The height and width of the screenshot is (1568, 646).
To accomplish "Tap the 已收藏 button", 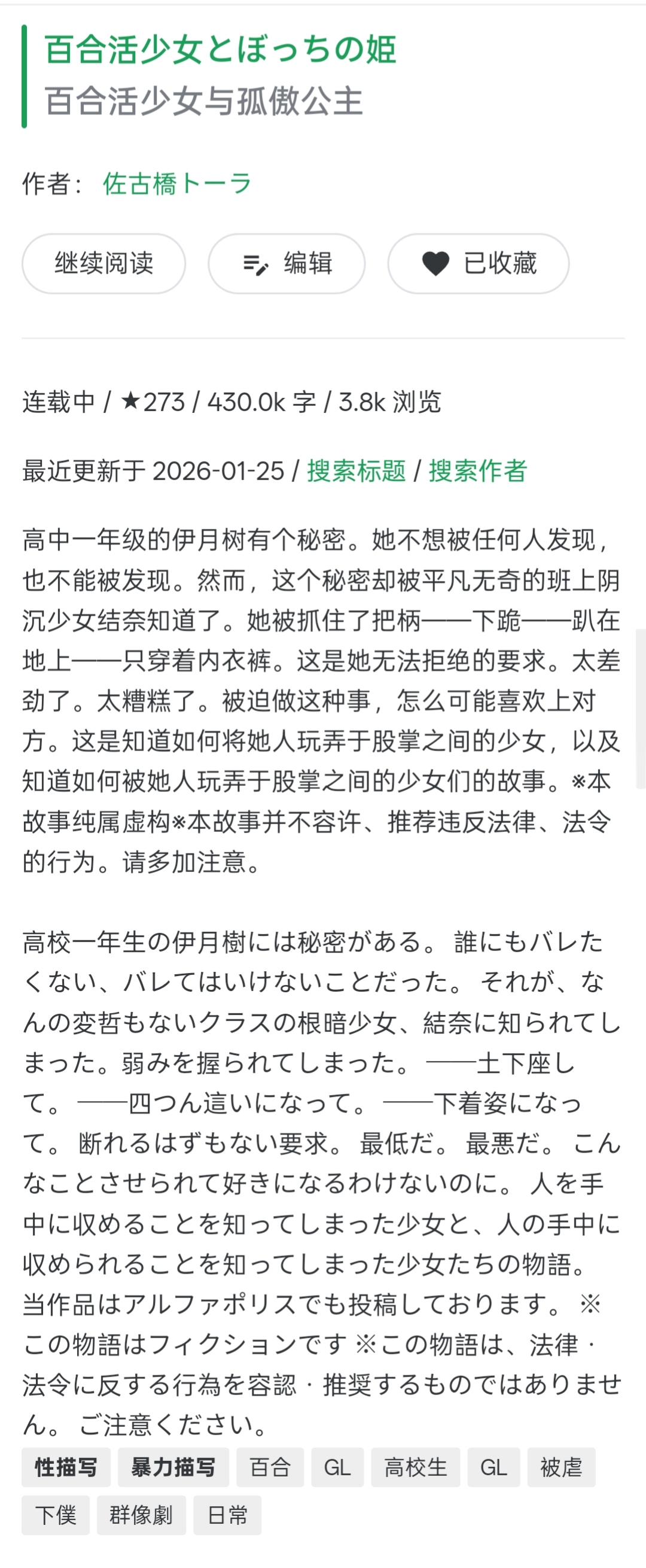I will click(478, 263).
